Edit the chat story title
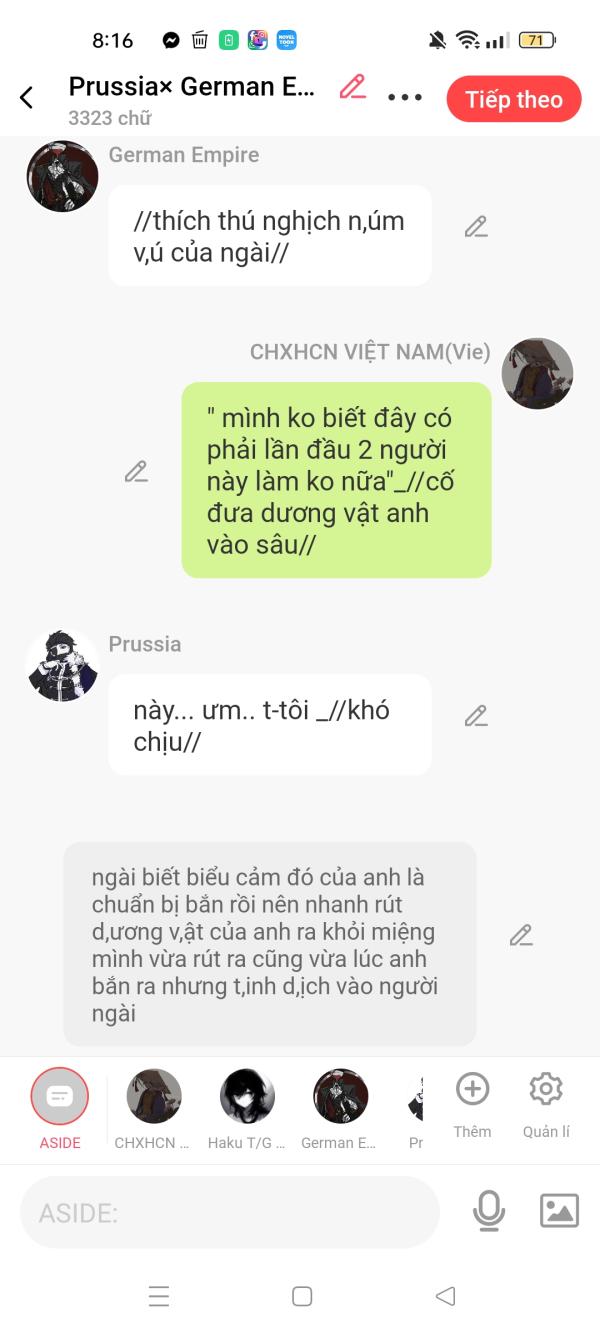This screenshot has height=1333, width=600. 352,88
